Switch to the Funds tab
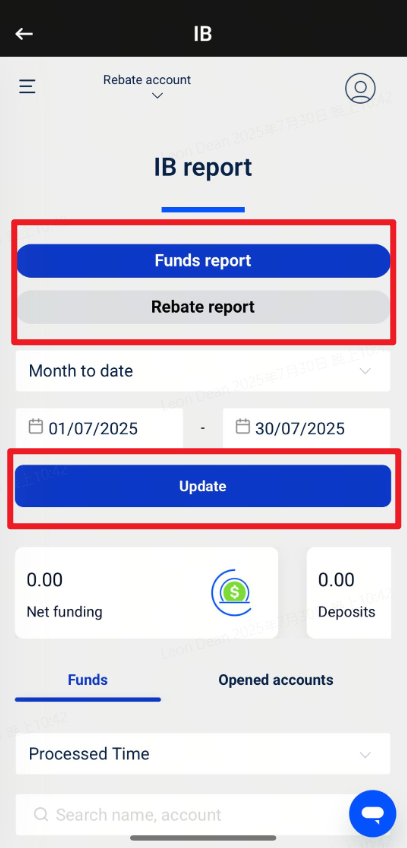Viewport: 407px width, 848px height. click(88, 680)
